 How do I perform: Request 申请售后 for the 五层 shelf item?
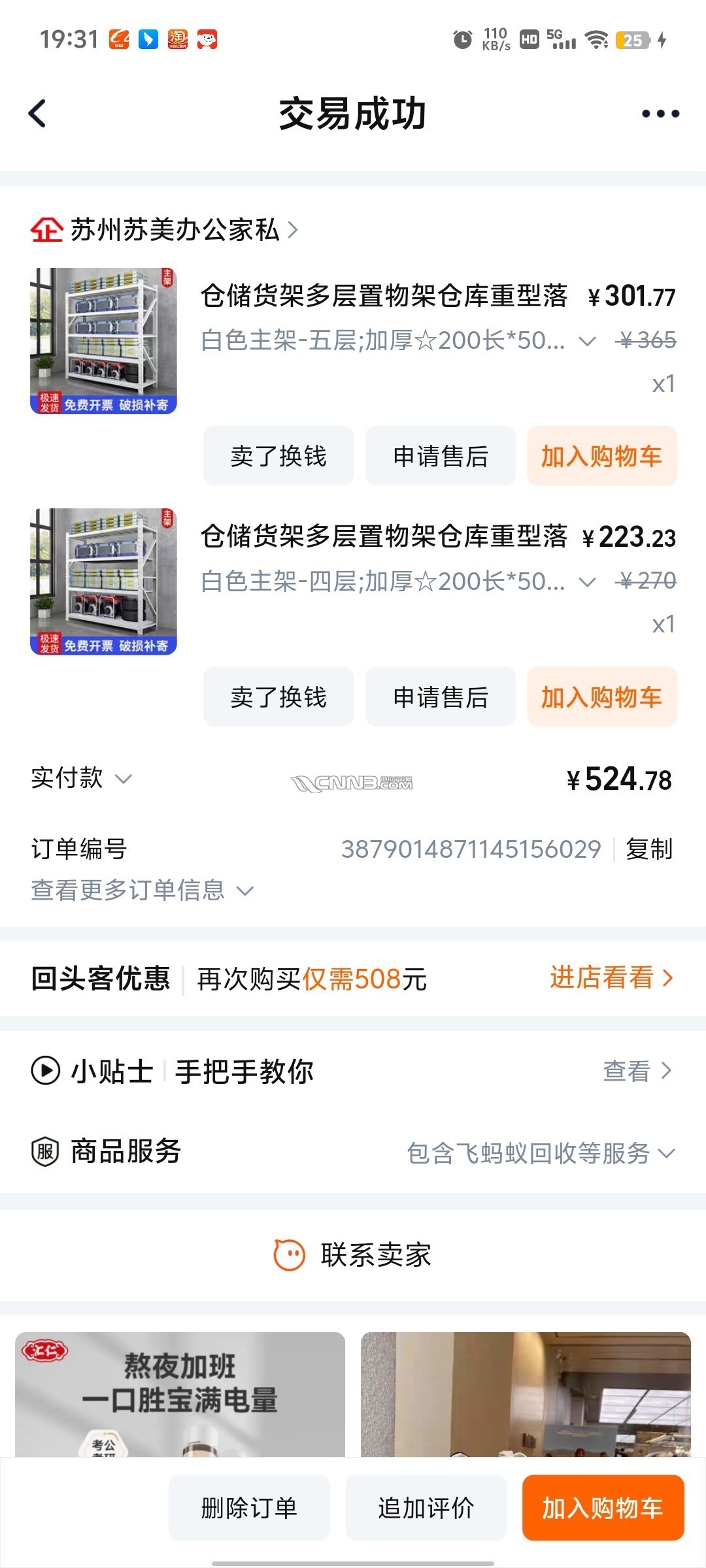click(x=440, y=456)
